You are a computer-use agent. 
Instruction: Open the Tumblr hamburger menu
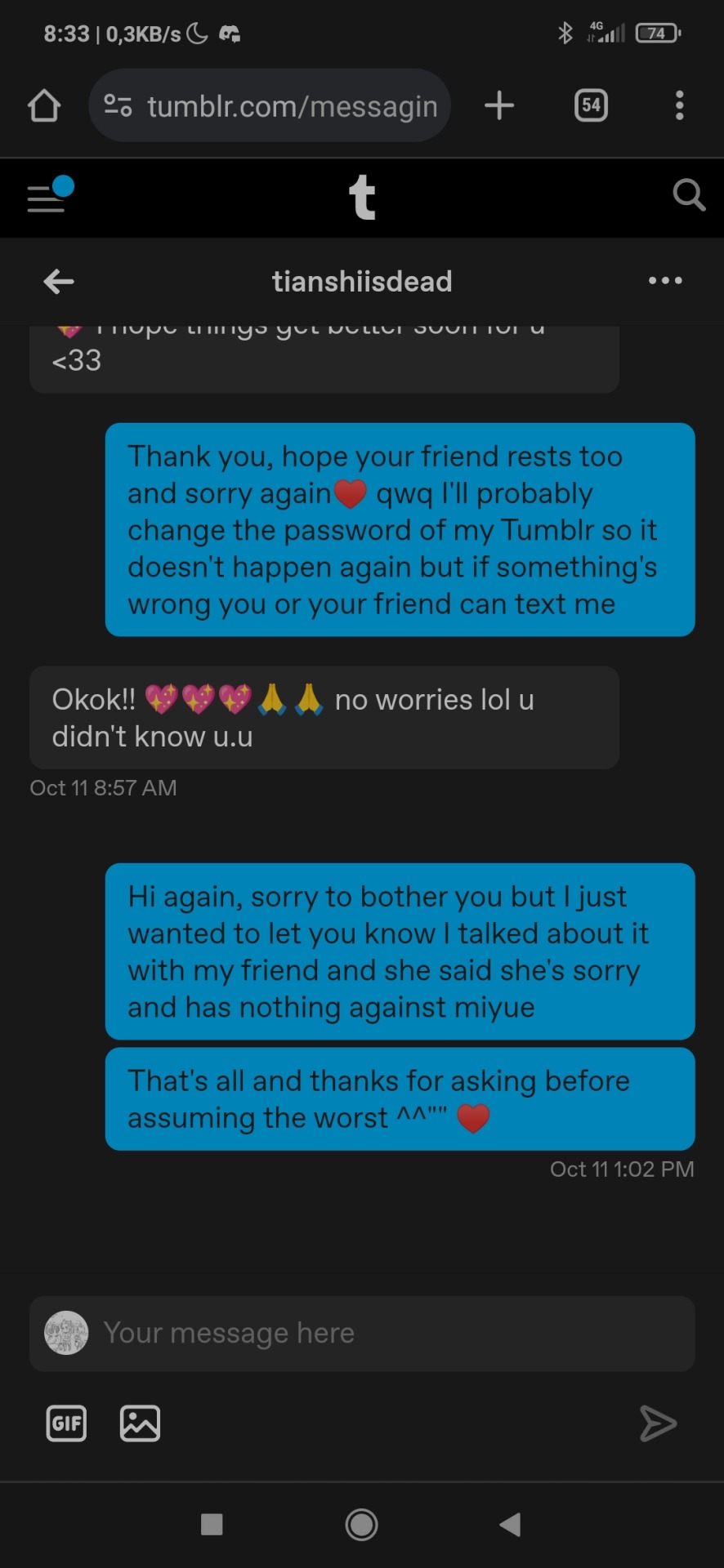click(47, 198)
